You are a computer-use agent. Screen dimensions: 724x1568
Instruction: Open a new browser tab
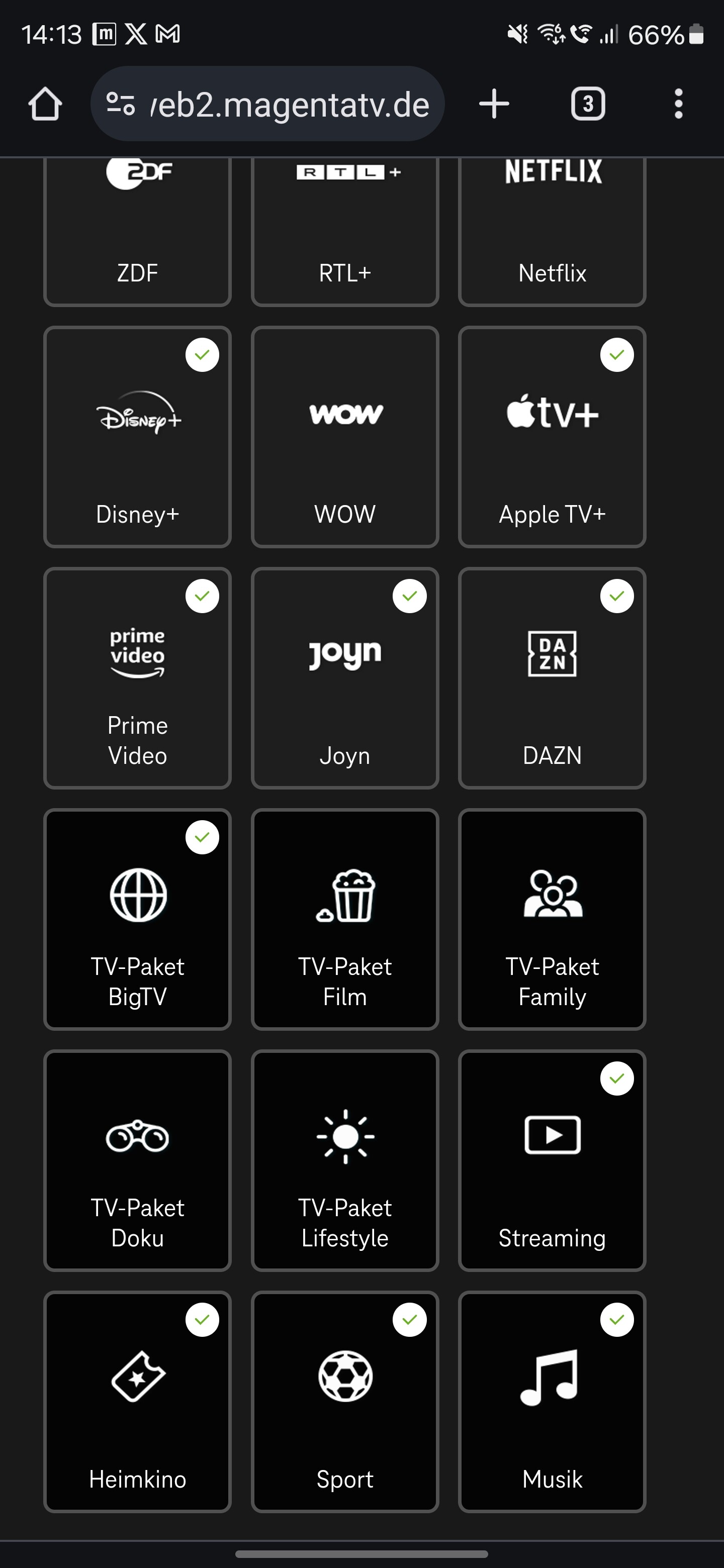point(494,104)
